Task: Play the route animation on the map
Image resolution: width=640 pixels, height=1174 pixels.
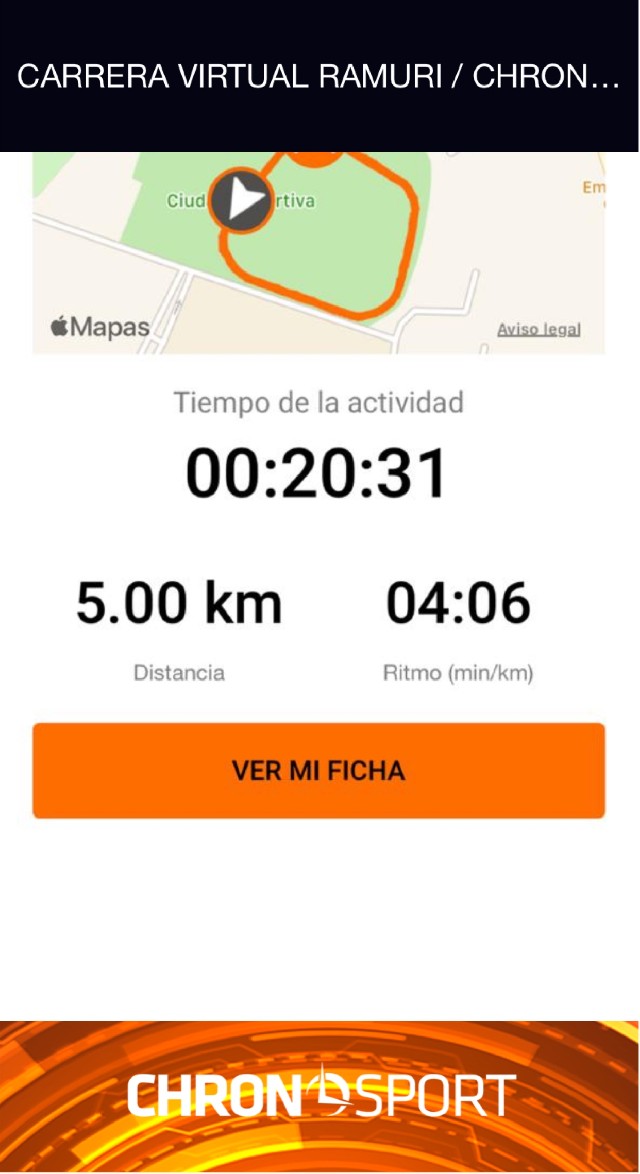Action: 241,200
